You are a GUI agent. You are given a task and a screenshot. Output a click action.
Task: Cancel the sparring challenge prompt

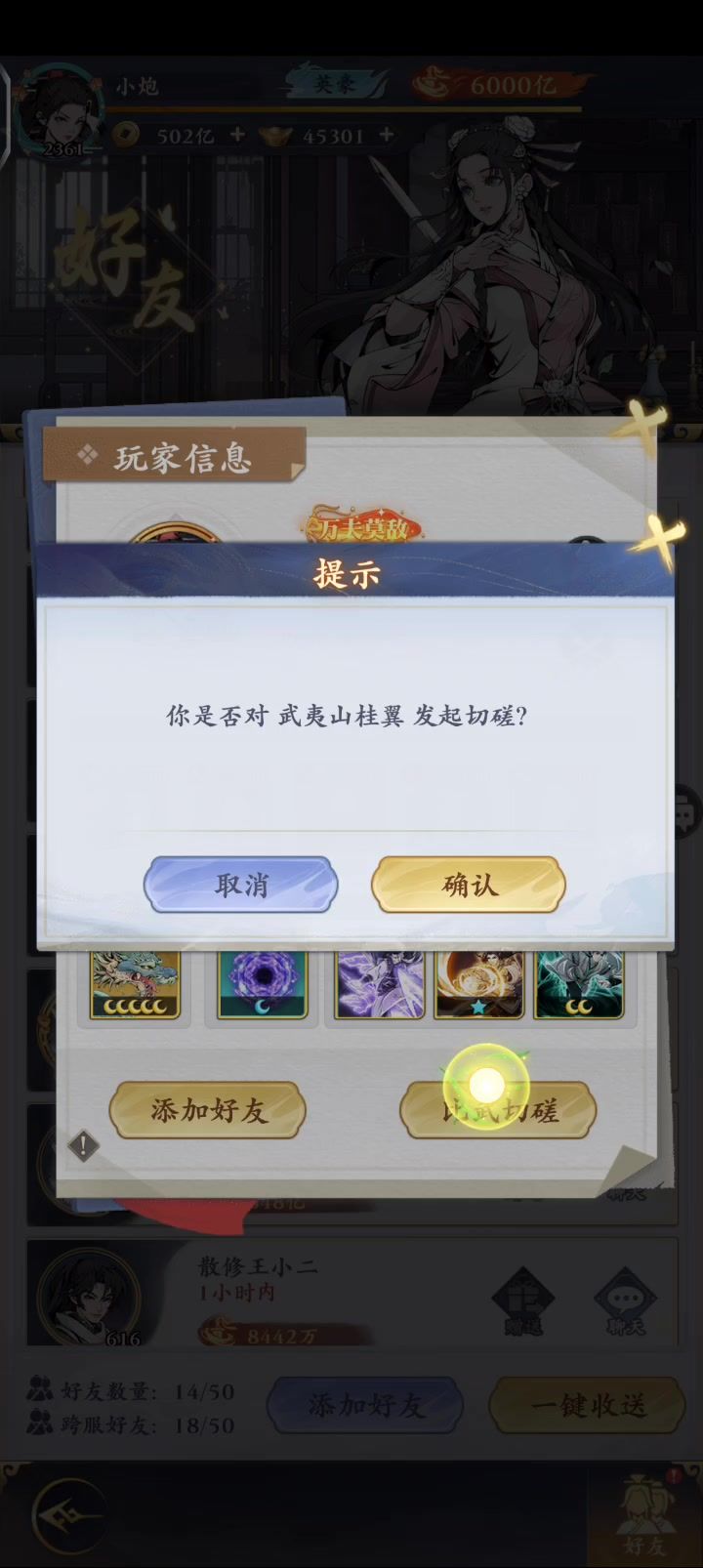pos(240,885)
